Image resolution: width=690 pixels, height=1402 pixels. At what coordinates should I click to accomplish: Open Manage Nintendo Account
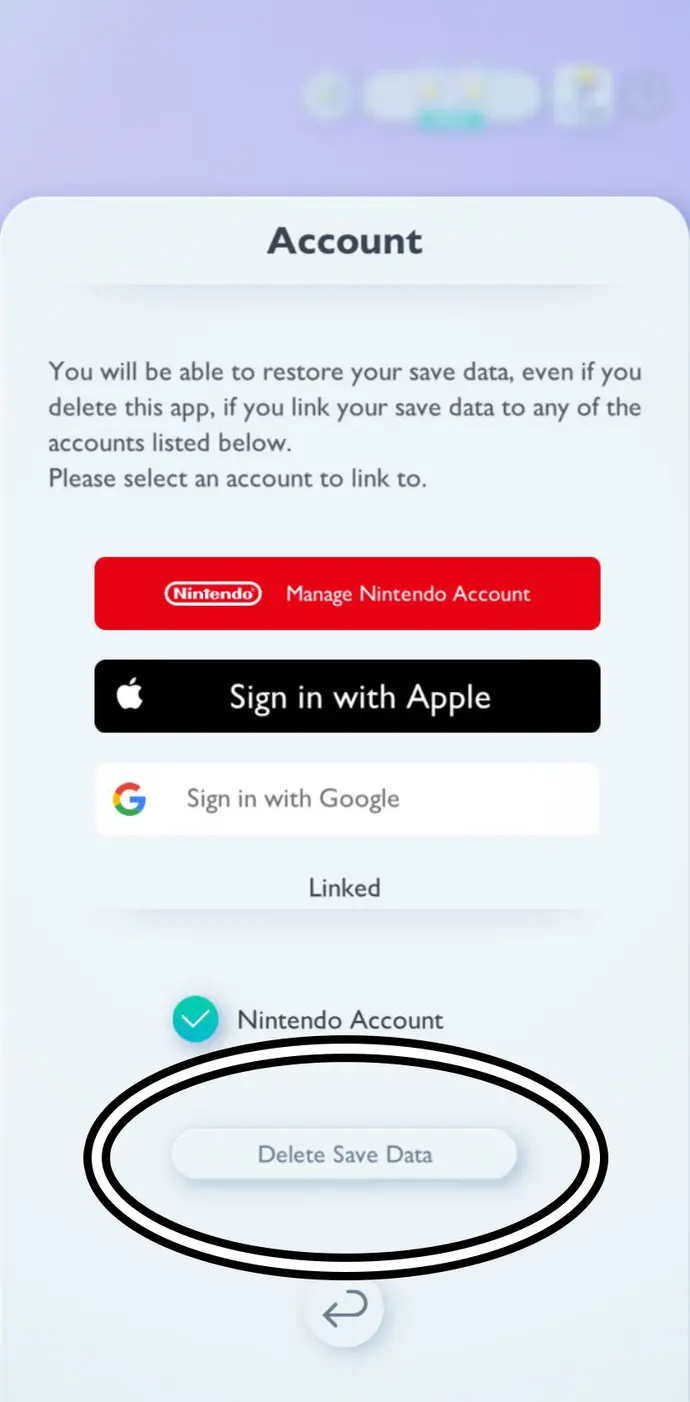(x=347, y=593)
